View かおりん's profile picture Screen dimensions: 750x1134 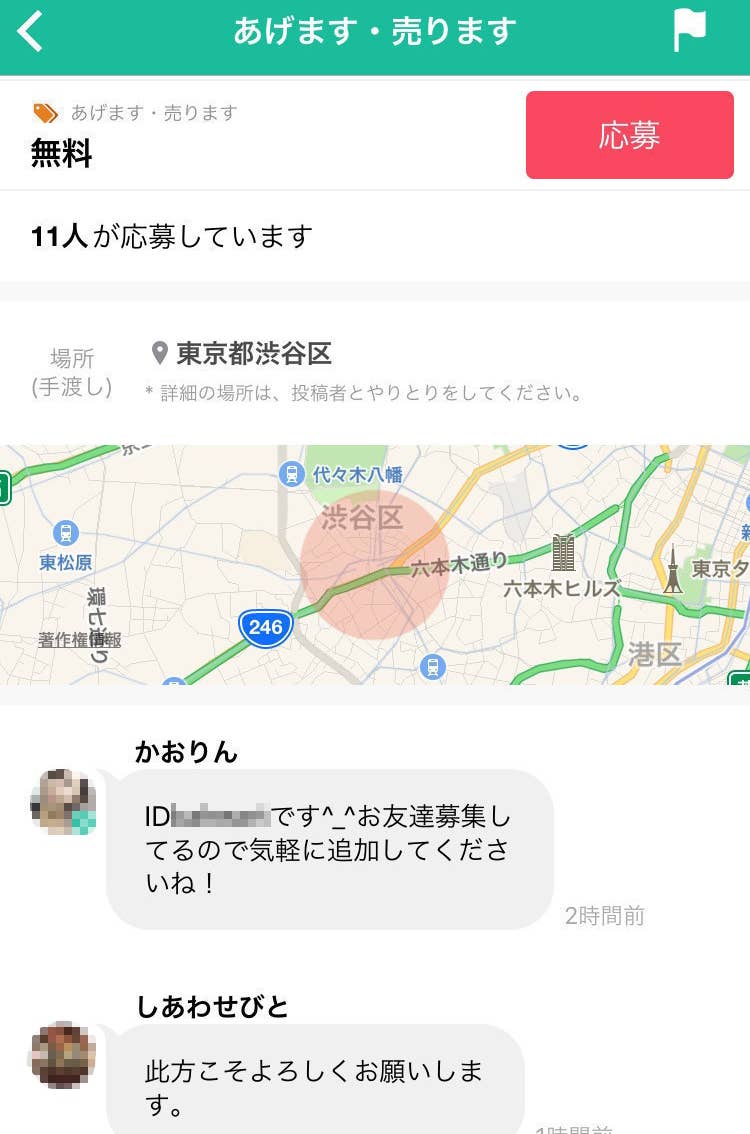click(x=63, y=802)
